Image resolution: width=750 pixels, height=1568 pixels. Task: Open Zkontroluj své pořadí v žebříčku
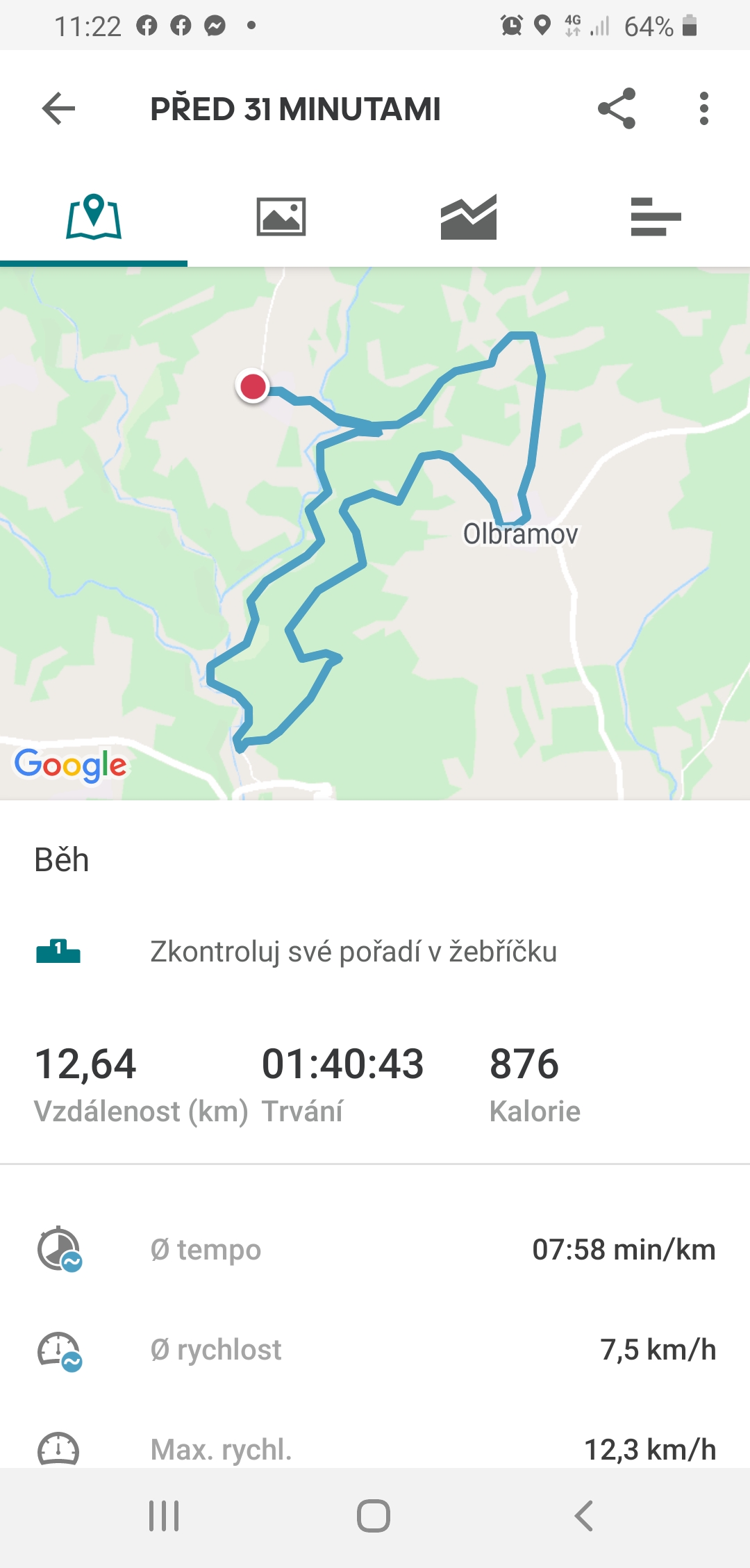click(375, 952)
